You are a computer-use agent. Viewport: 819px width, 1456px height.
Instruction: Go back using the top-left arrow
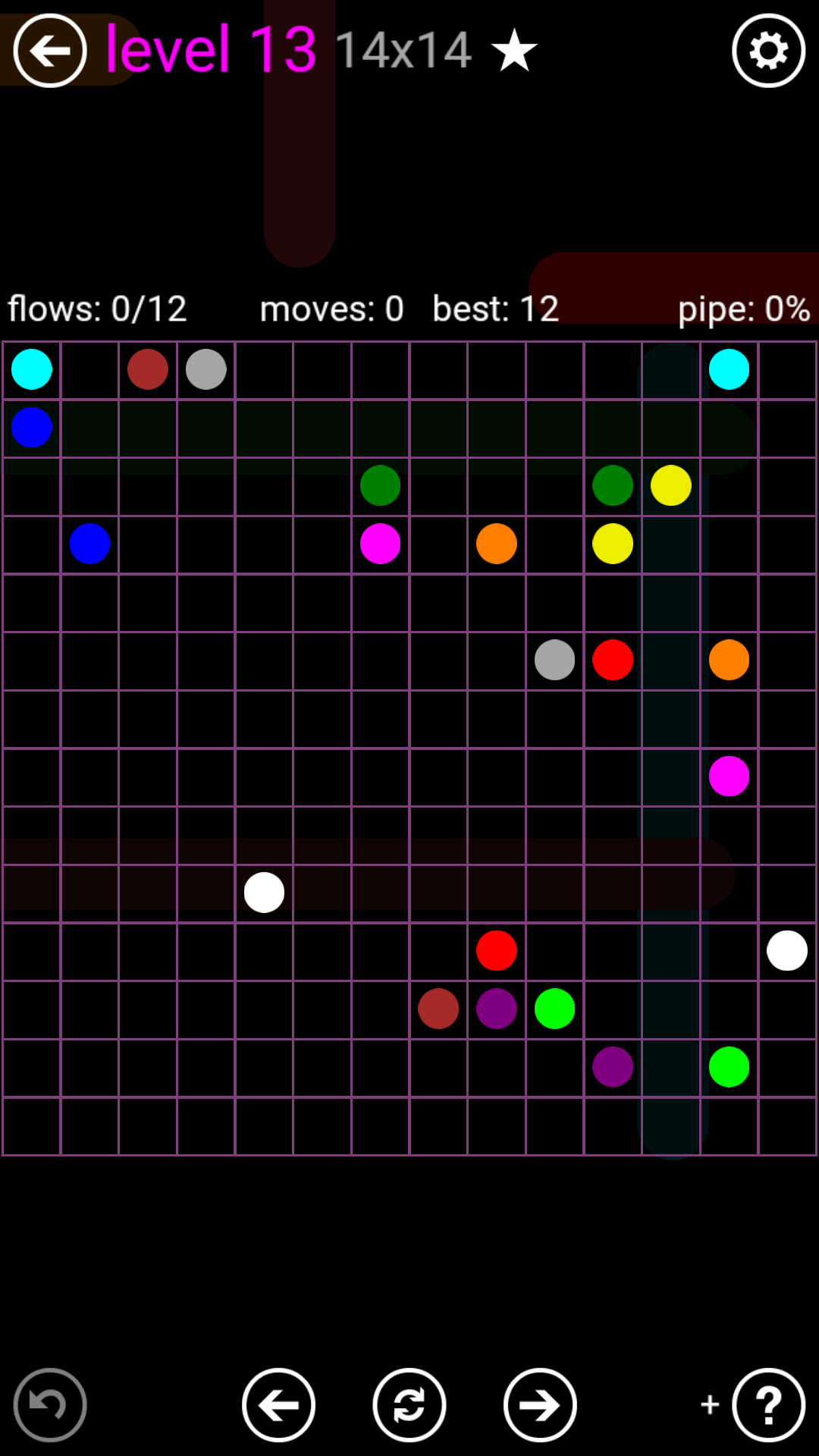pyautogui.click(x=50, y=51)
